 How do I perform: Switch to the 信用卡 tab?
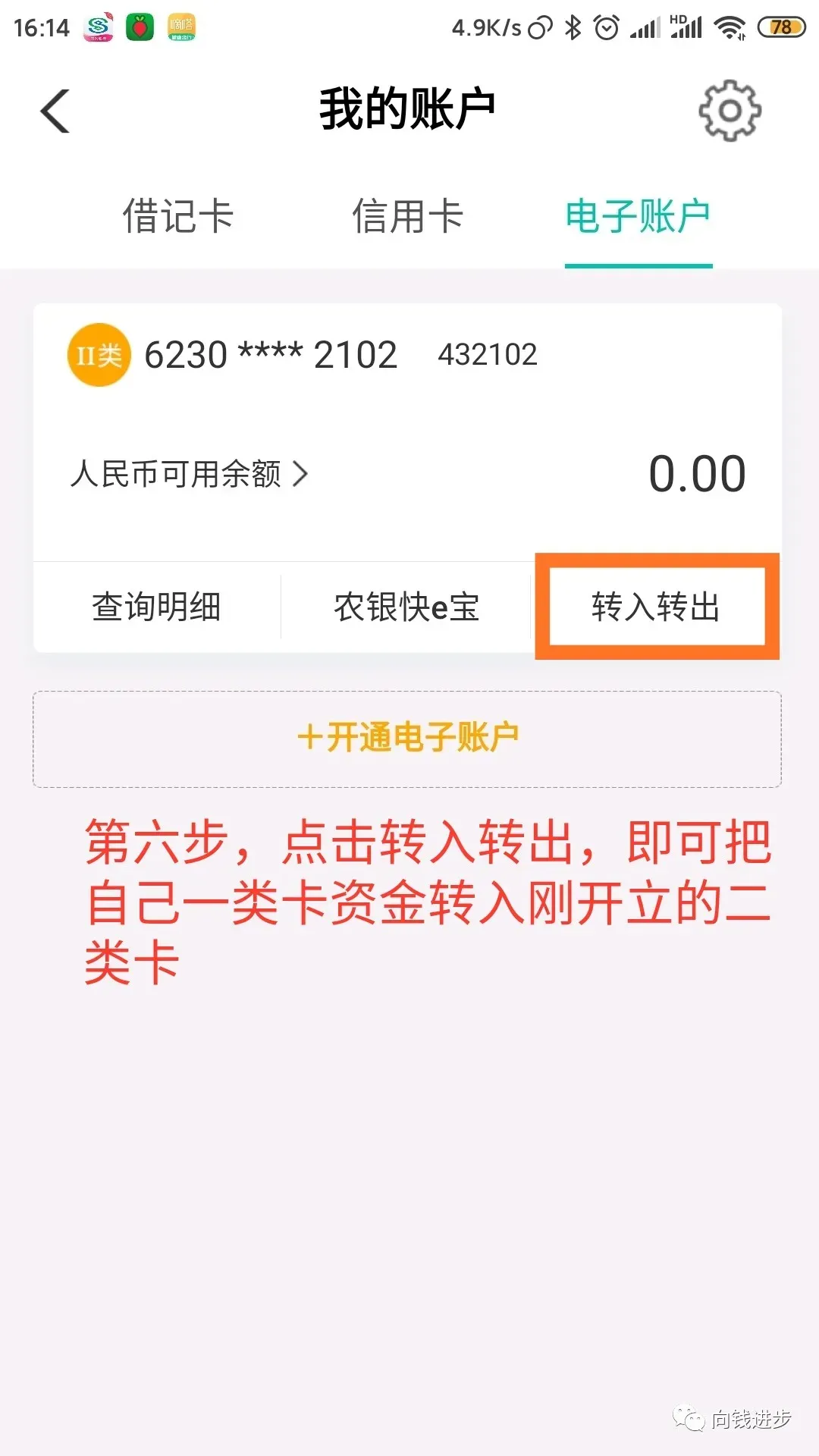pyautogui.click(x=408, y=217)
